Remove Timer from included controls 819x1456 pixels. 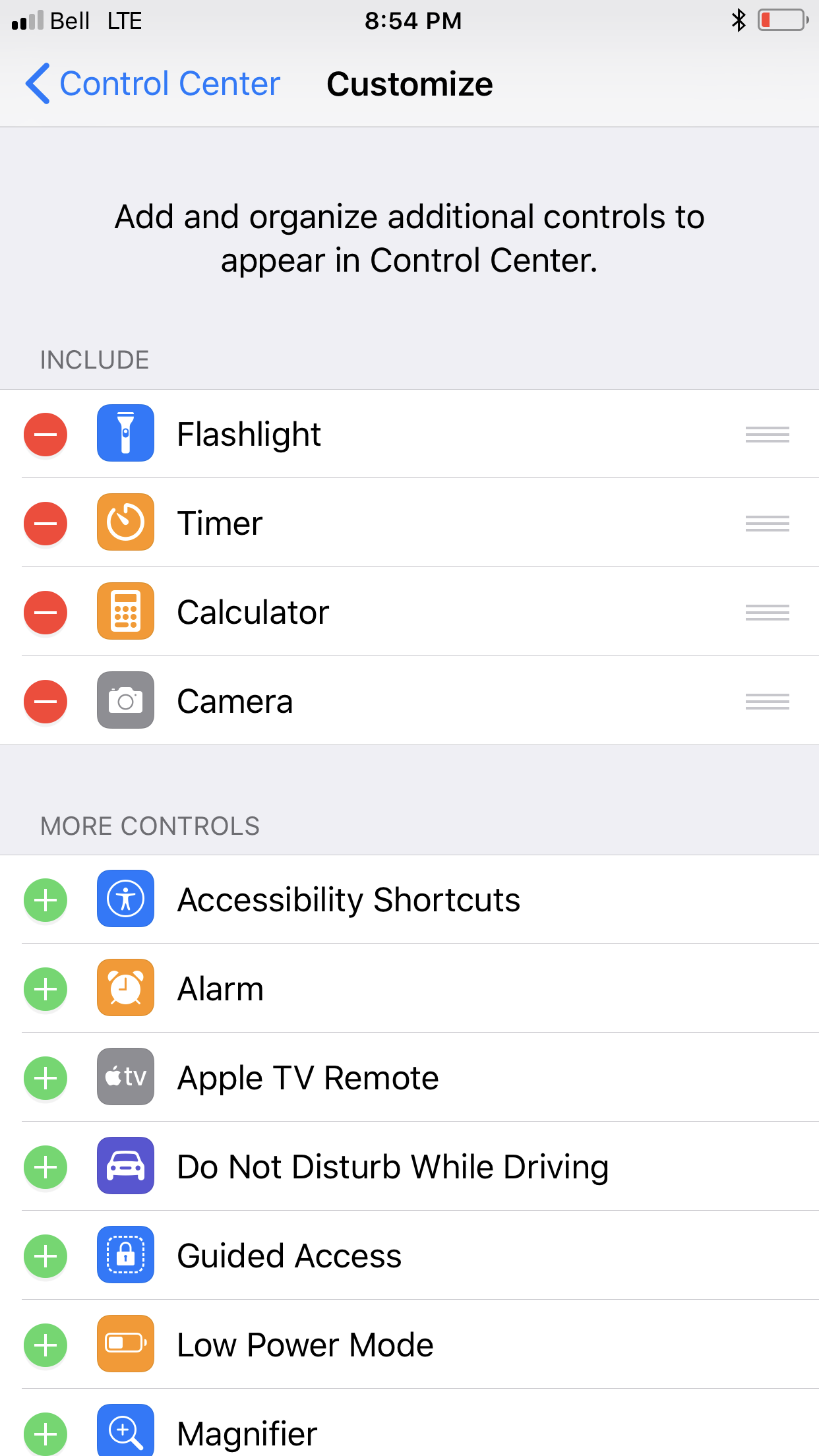pyautogui.click(x=45, y=524)
